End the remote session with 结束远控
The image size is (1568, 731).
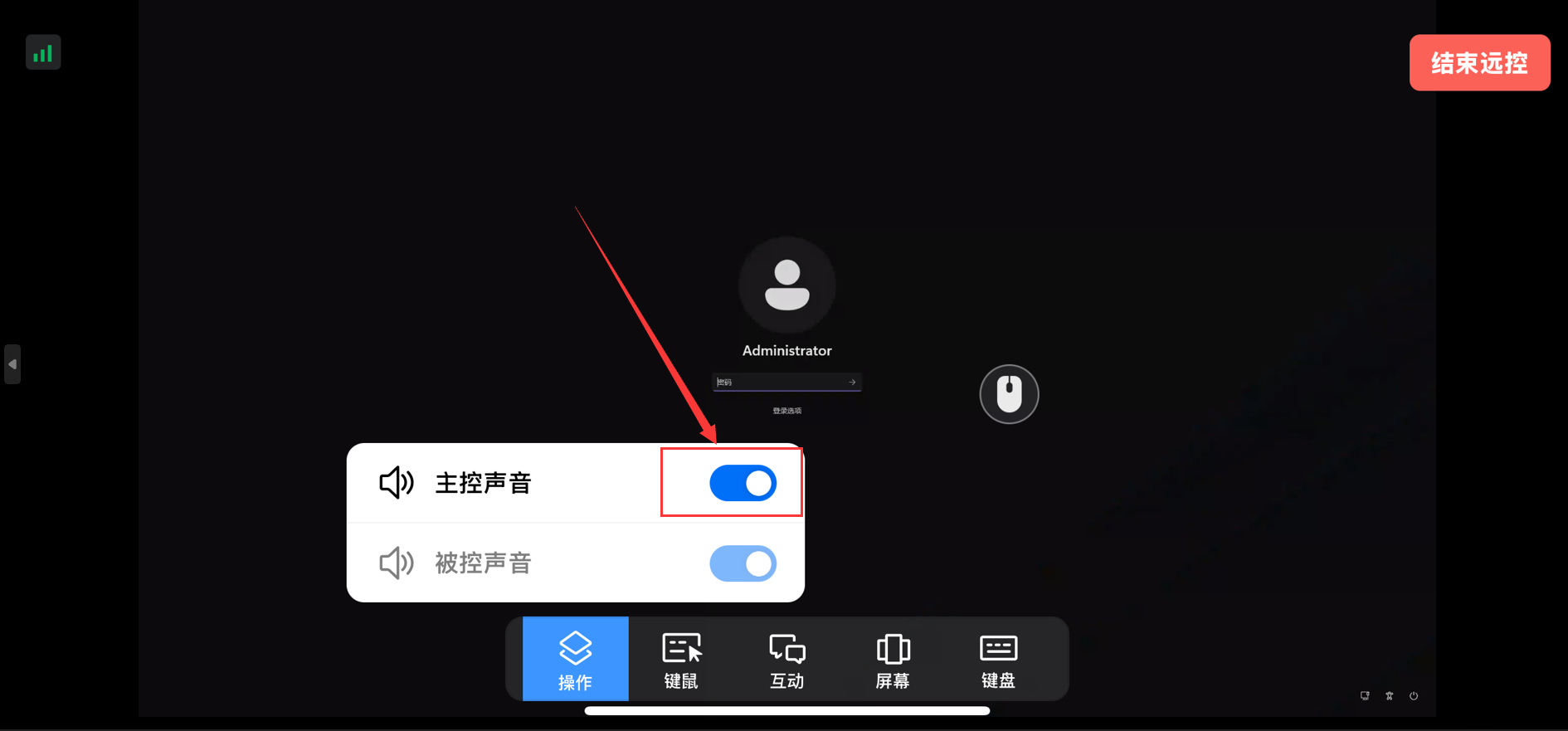tap(1479, 63)
